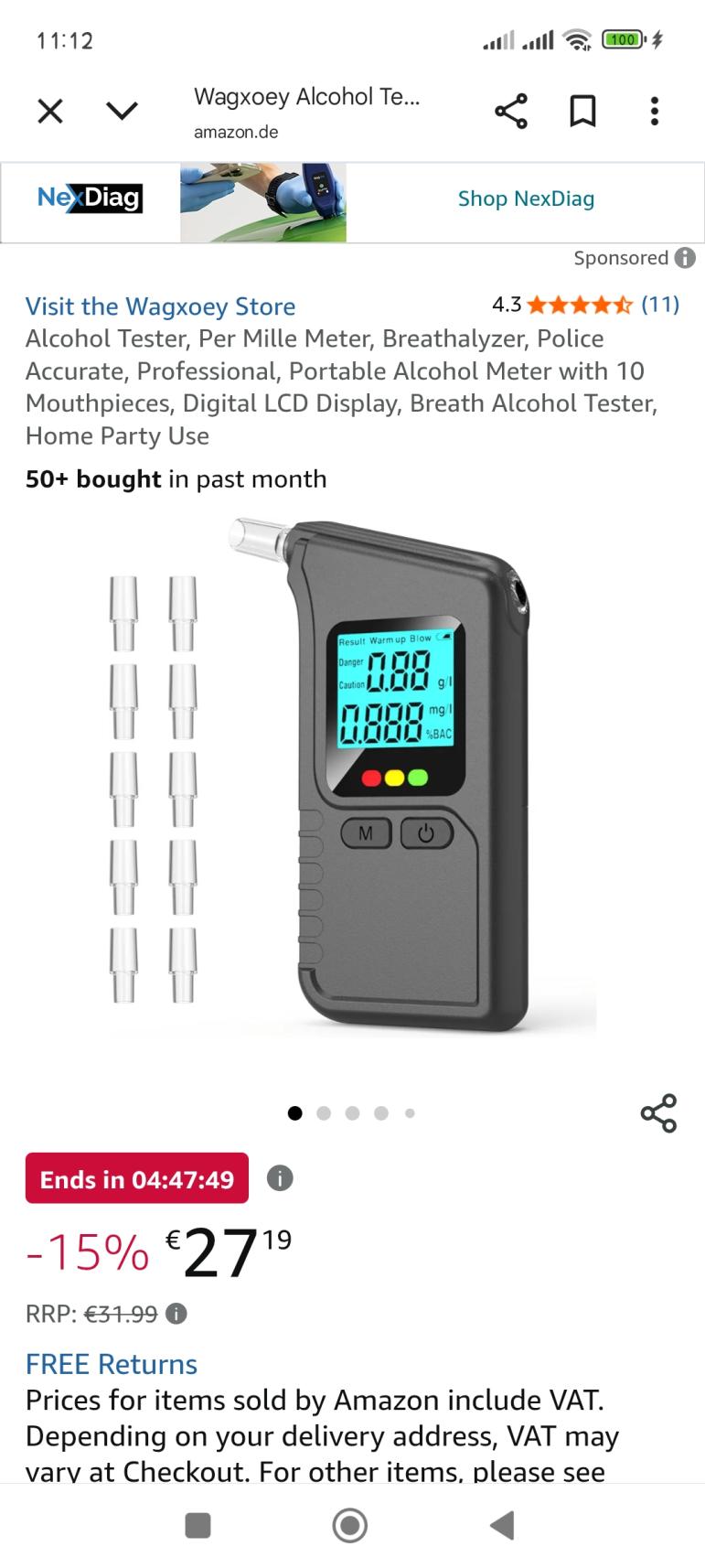This screenshot has width=705, height=1568.
Task: Share the product using icon below image
Action: point(658,1113)
